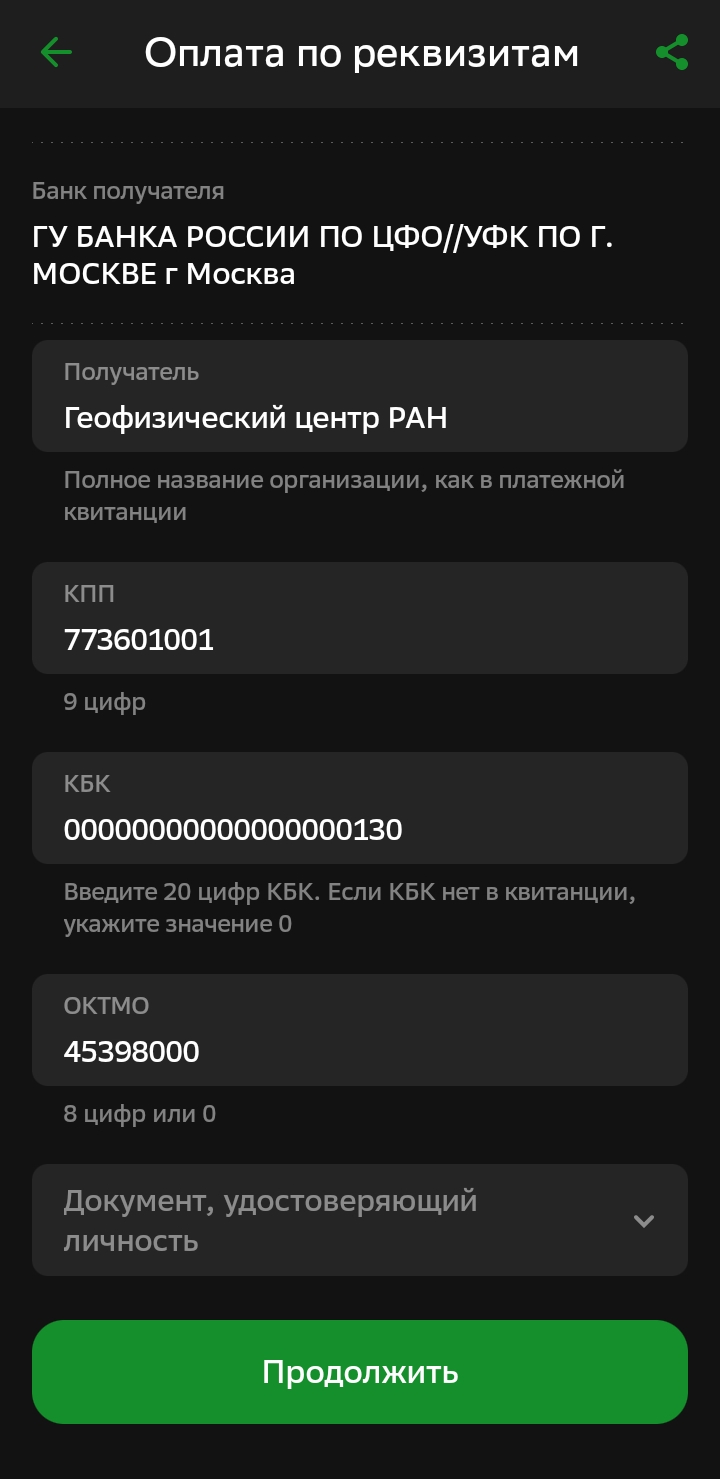Go back using the green arrow
720x1479 pixels.
coord(56,53)
